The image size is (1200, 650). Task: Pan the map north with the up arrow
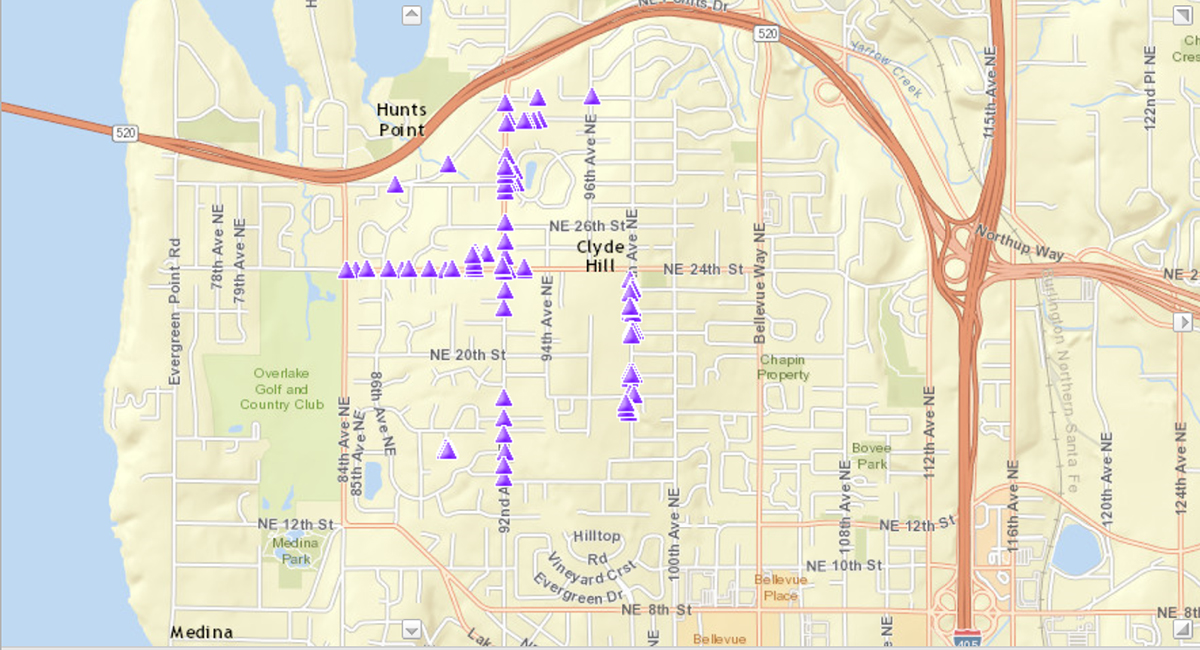pos(410,14)
